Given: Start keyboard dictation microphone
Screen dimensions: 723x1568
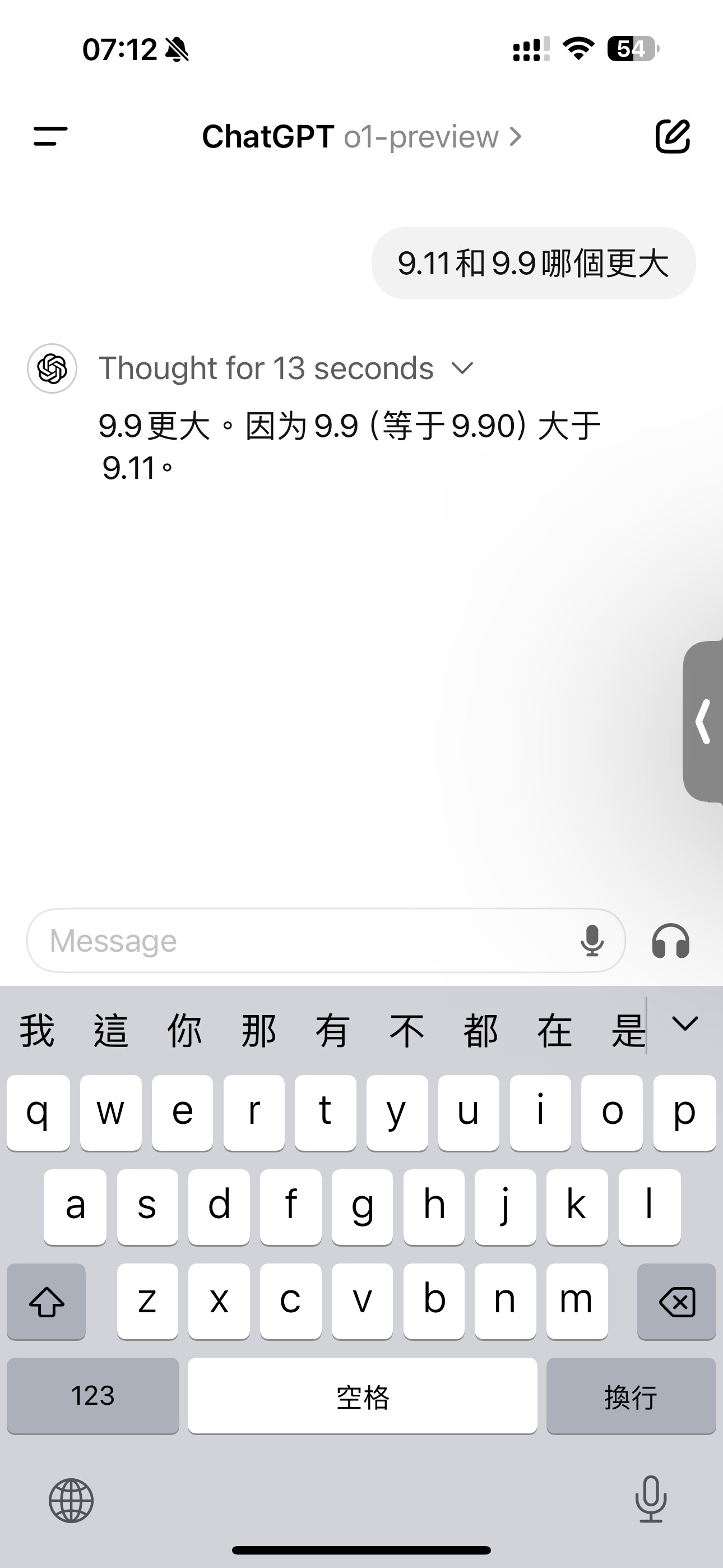Looking at the screenshot, I should (x=651, y=1499).
